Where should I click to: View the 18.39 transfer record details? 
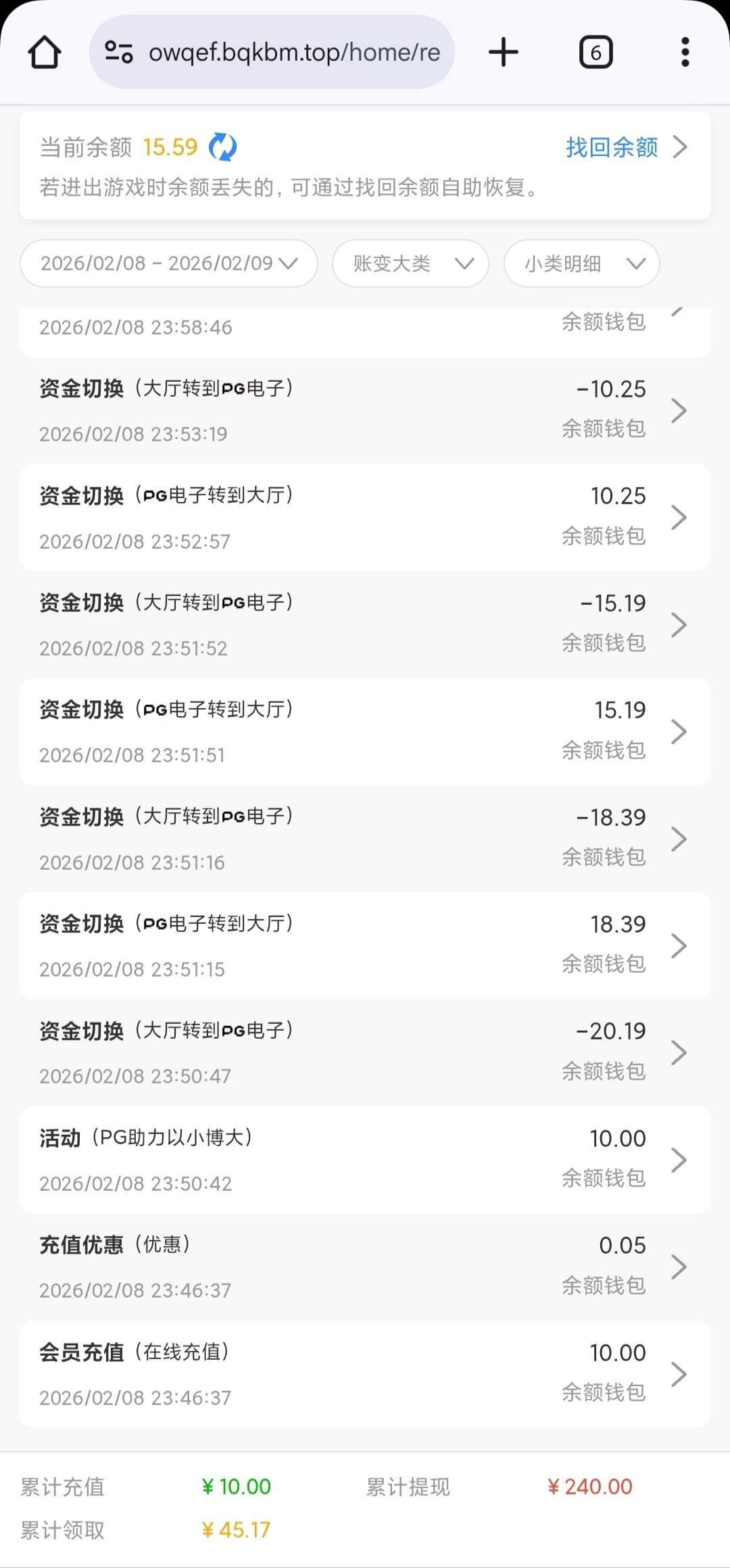pos(365,946)
